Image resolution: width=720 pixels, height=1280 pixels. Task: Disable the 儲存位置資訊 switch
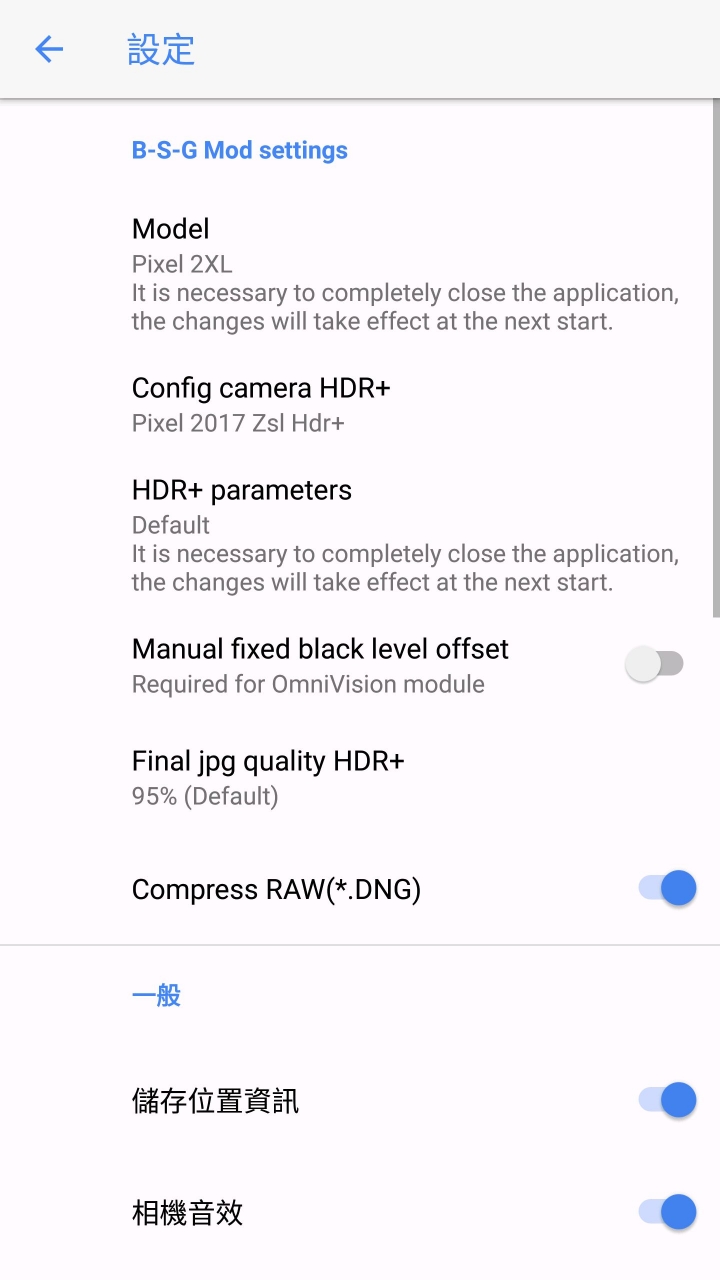[667, 1100]
